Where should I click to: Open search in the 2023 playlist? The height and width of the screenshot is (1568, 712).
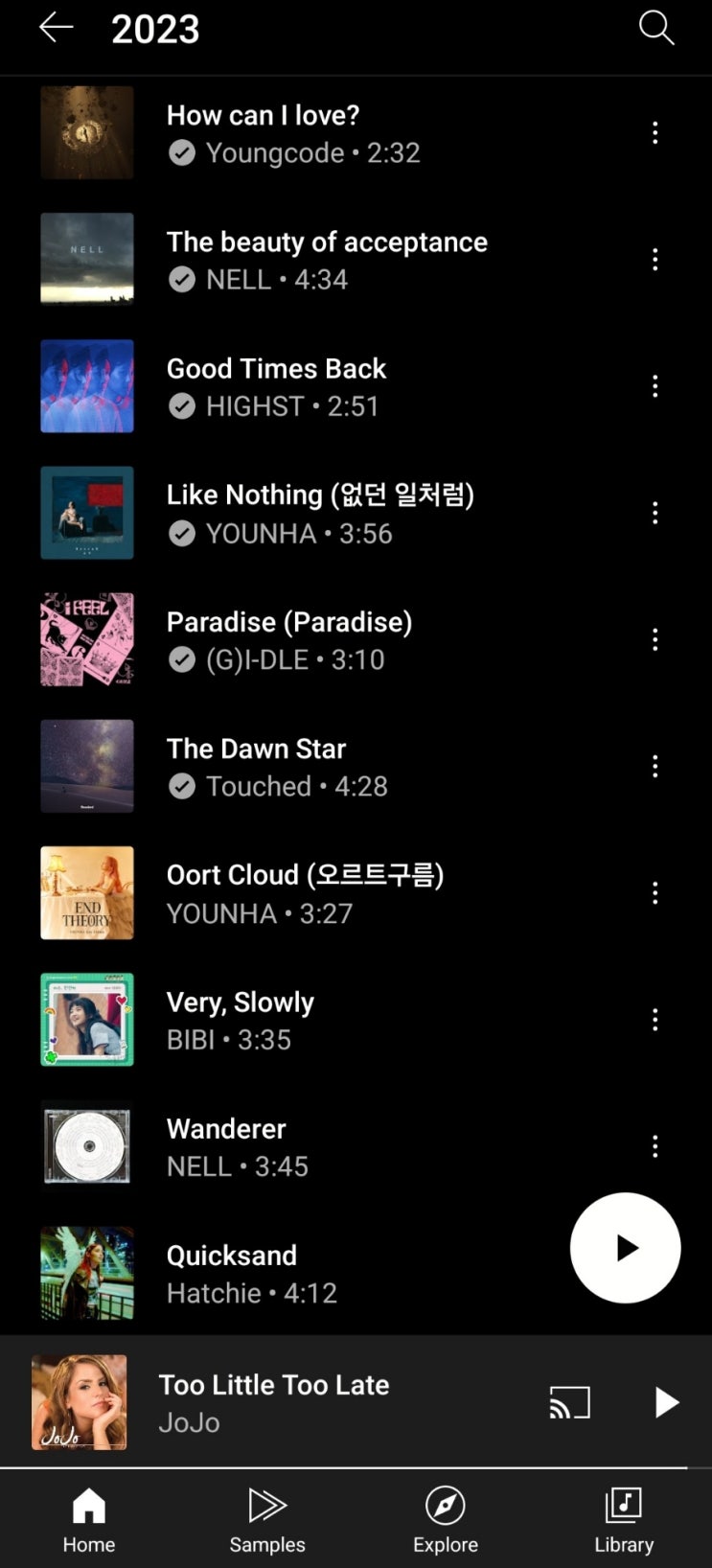[x=656, y=28]
